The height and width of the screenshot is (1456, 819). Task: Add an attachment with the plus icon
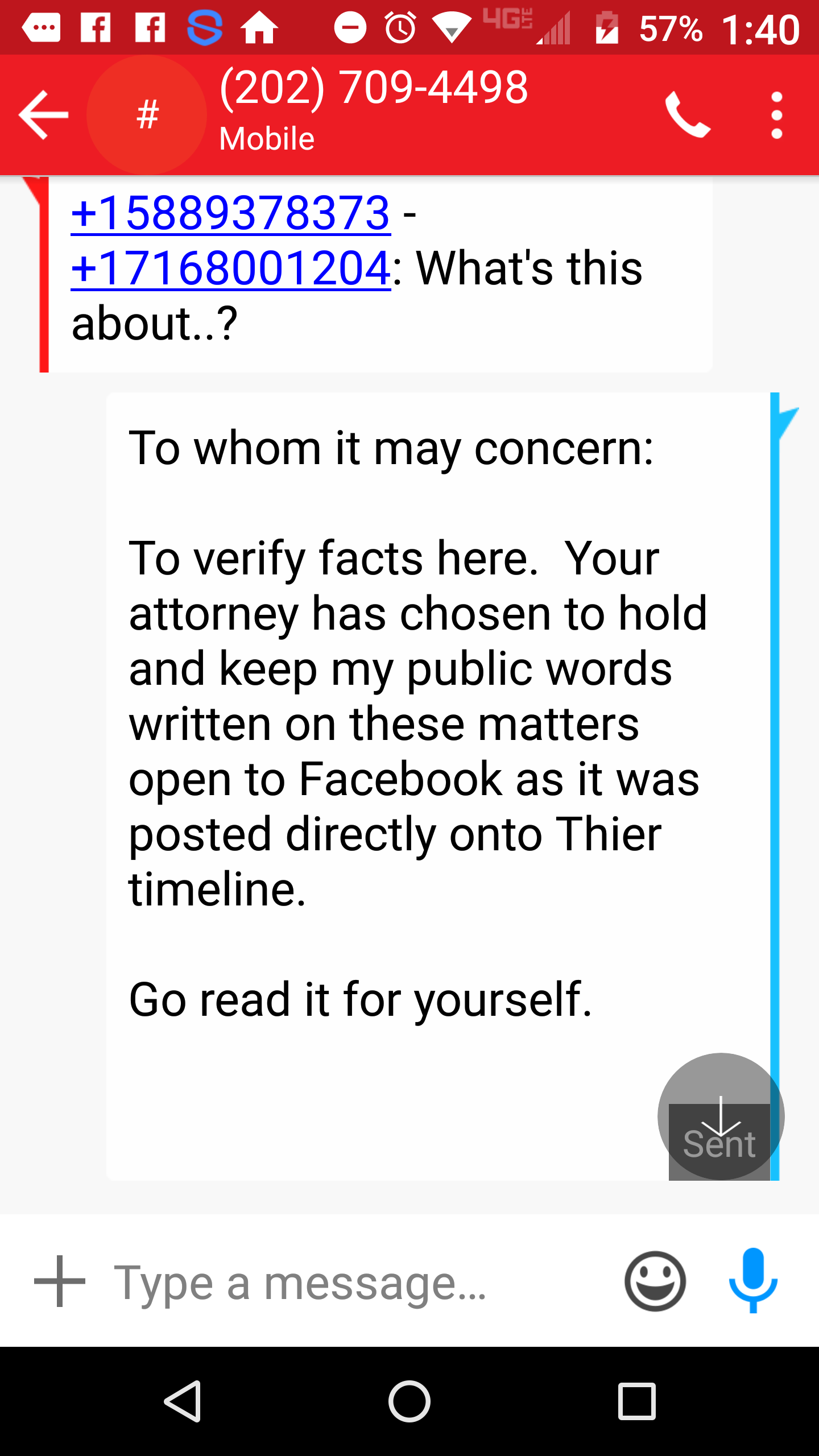pyautogui.click(x=60, y=1281)
